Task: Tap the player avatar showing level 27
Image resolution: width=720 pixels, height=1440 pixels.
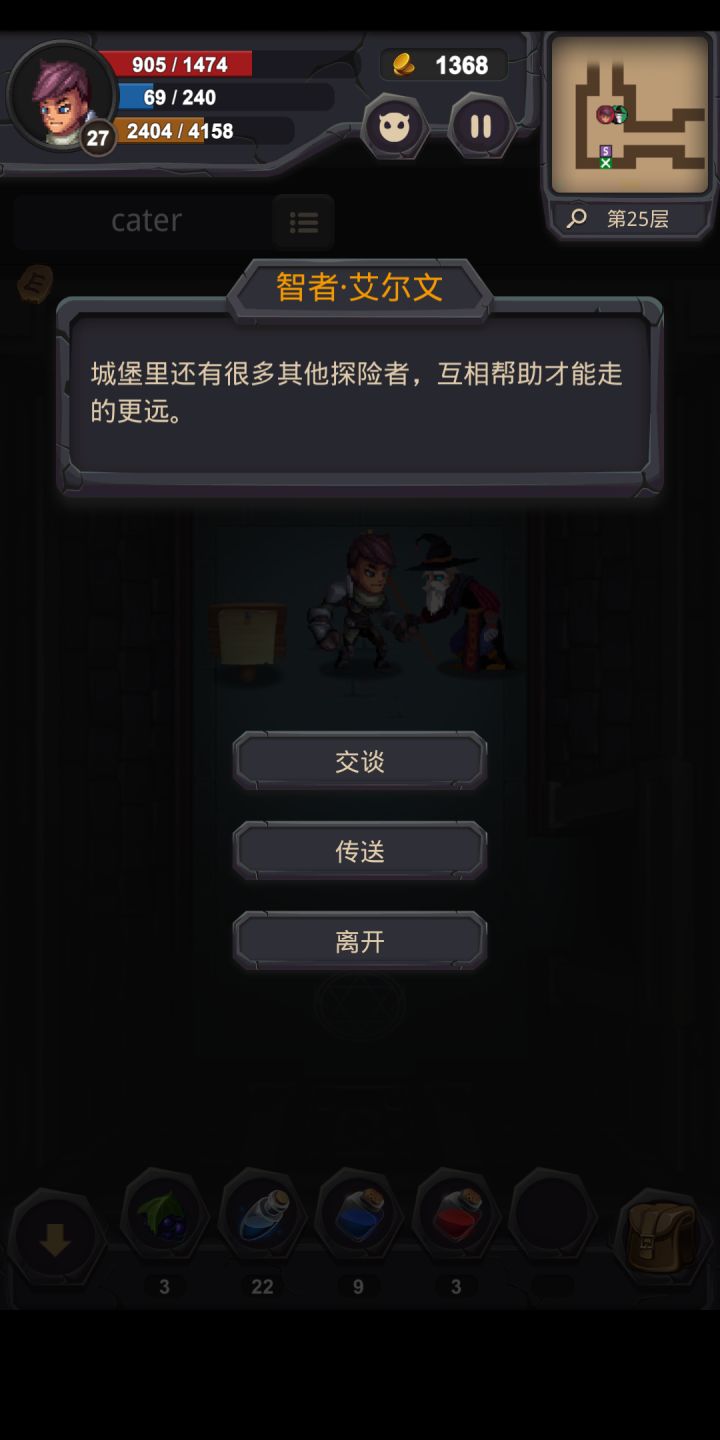Action: coord(68,95)
